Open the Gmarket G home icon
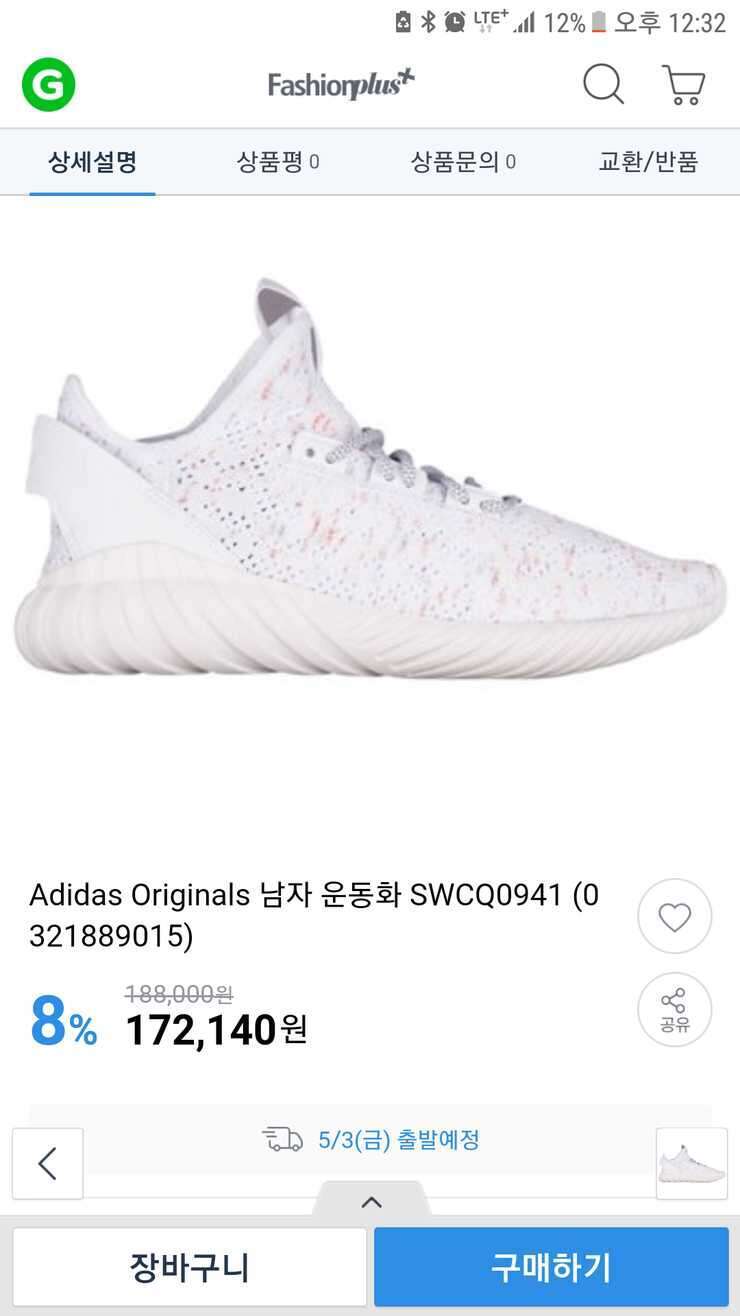 (x=48, y=84)
